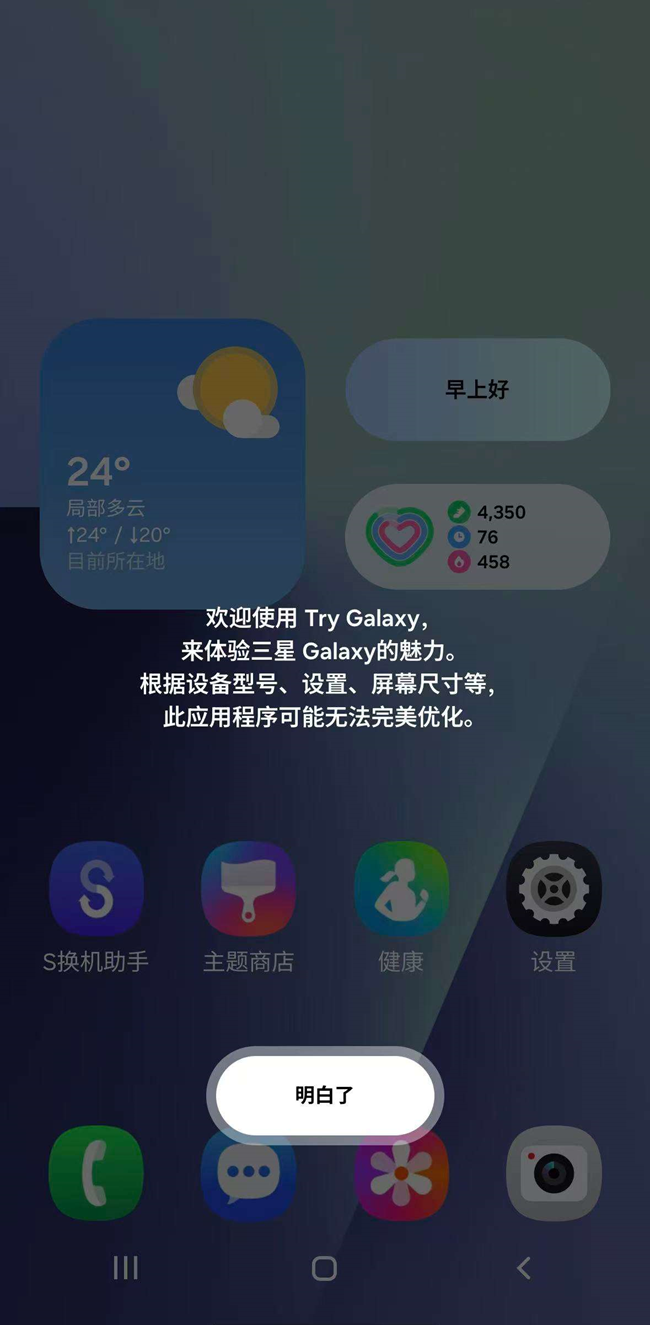Open the Phone dialer app
This screenshot has height=1325, width=650.
tap(96, 1174)
